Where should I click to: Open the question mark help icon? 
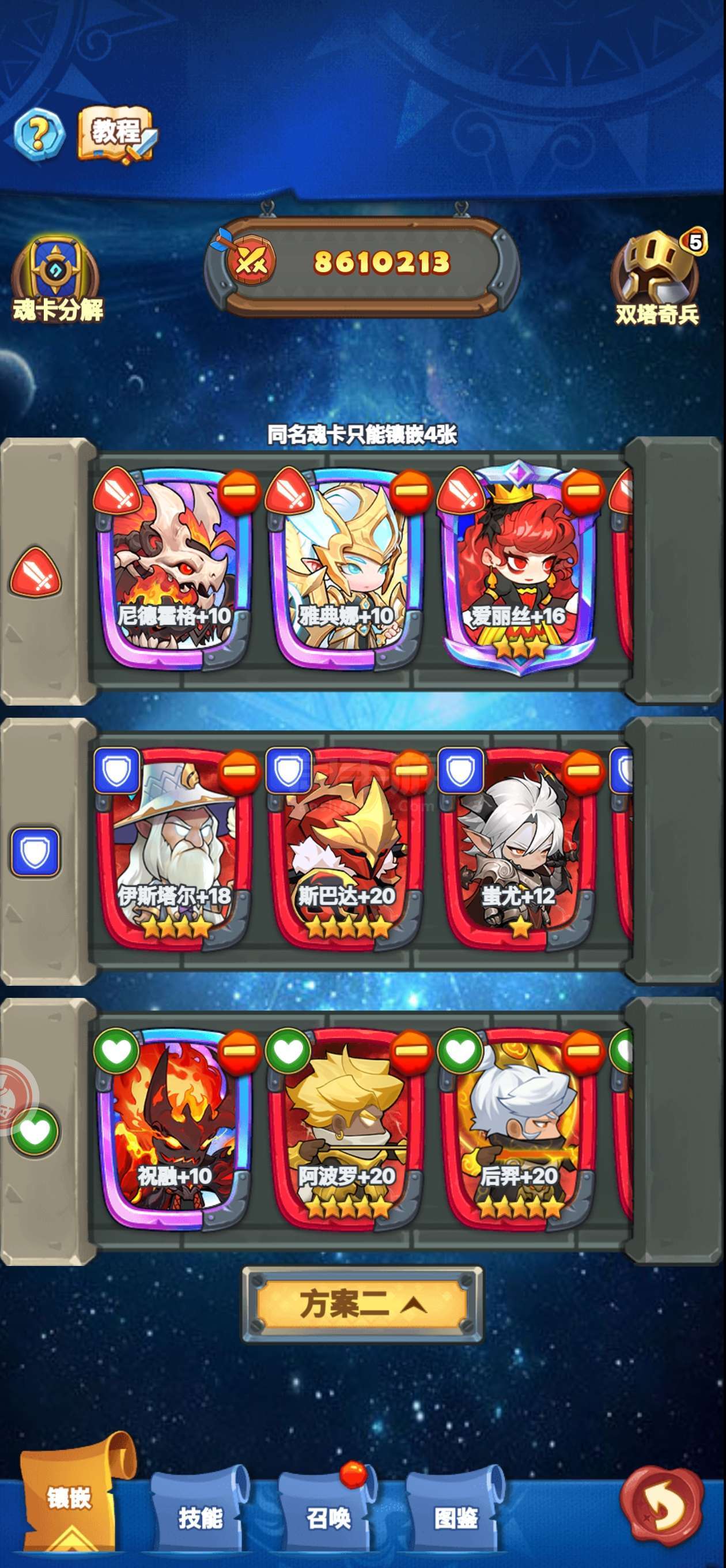tap(39, 134)
